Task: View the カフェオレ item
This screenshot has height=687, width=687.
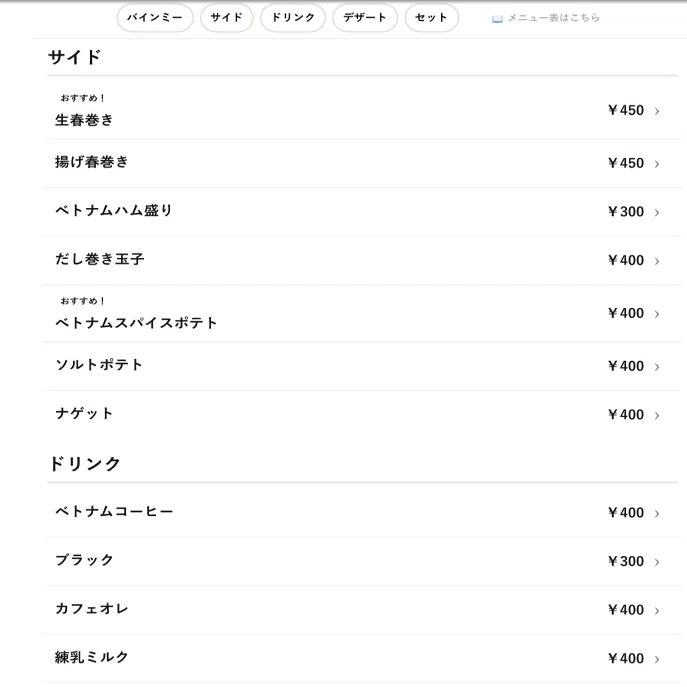Action: [x=363, y=610]
